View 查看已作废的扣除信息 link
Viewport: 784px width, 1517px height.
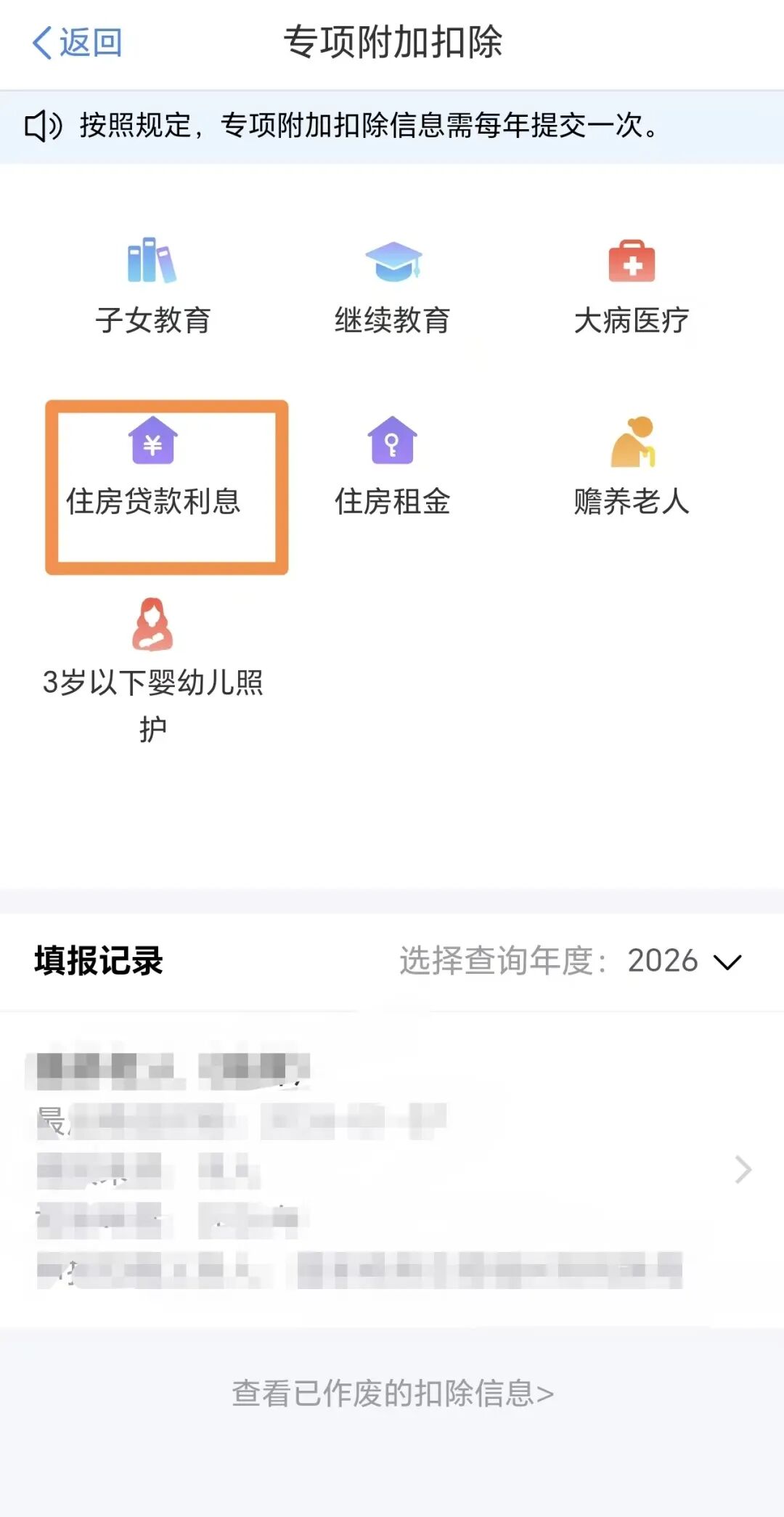392,1393
